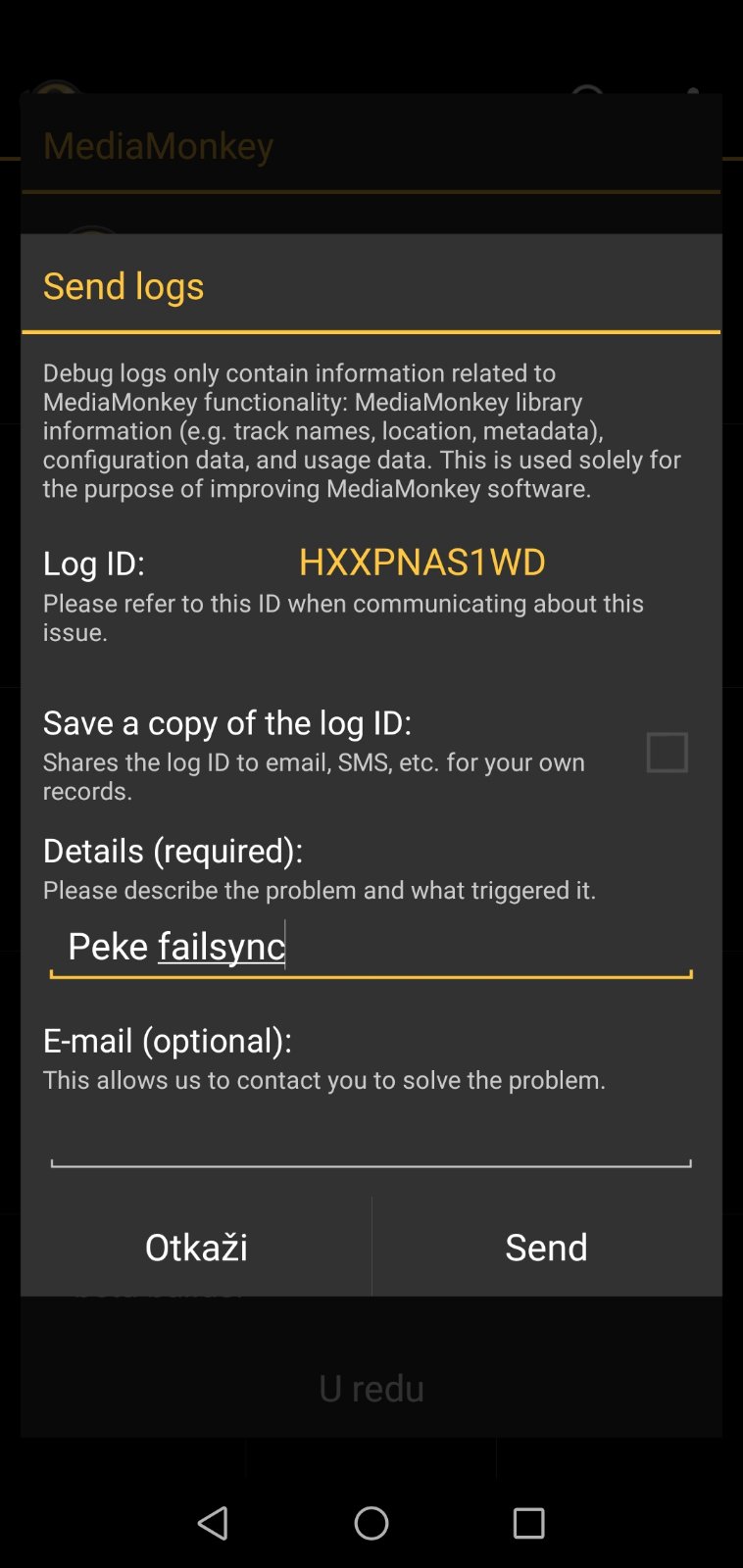The image size is (743, 1568).
Task: Cancel with the Otkaži button
Action: coord(196,1247)
